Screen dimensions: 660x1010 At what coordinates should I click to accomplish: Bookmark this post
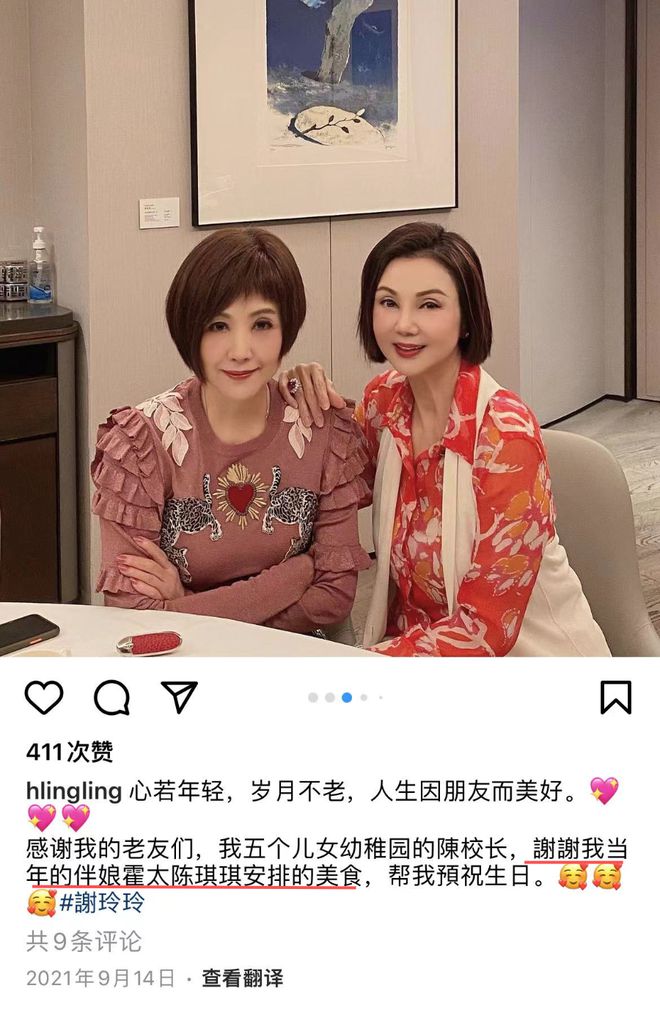tap(615, 697)
